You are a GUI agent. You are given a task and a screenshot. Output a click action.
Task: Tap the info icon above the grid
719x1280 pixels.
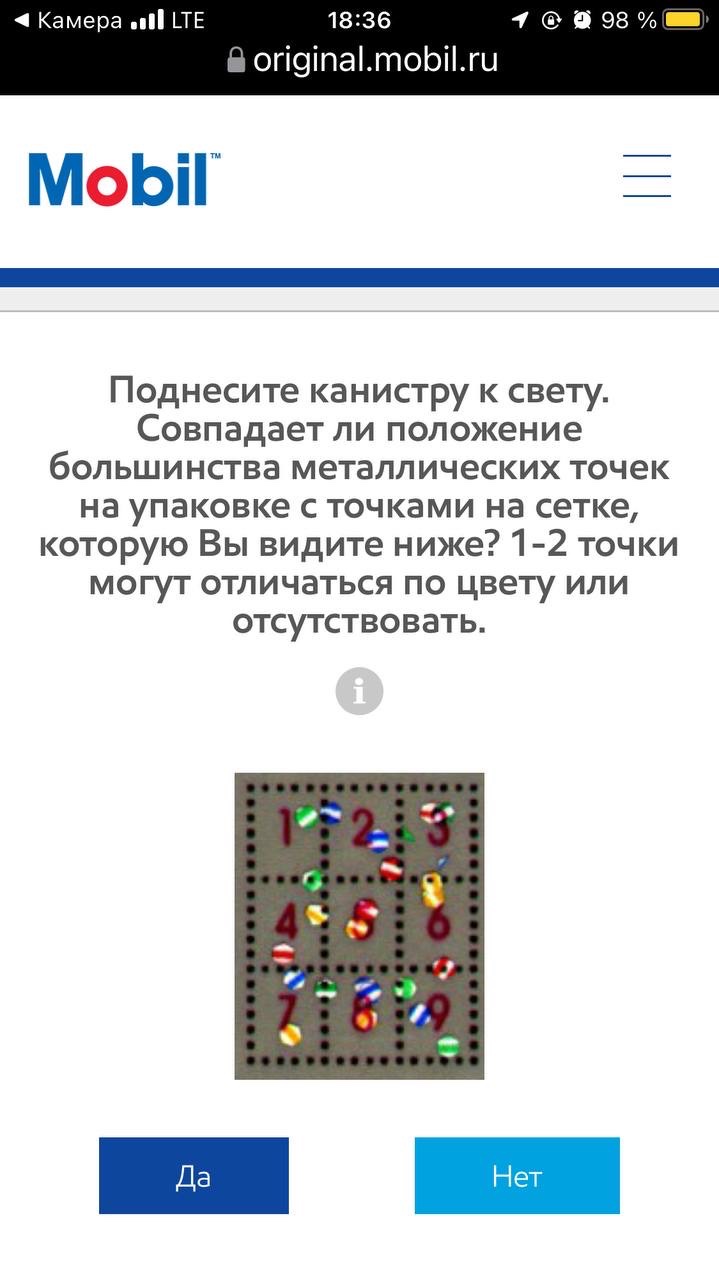[x=359, y=691]
